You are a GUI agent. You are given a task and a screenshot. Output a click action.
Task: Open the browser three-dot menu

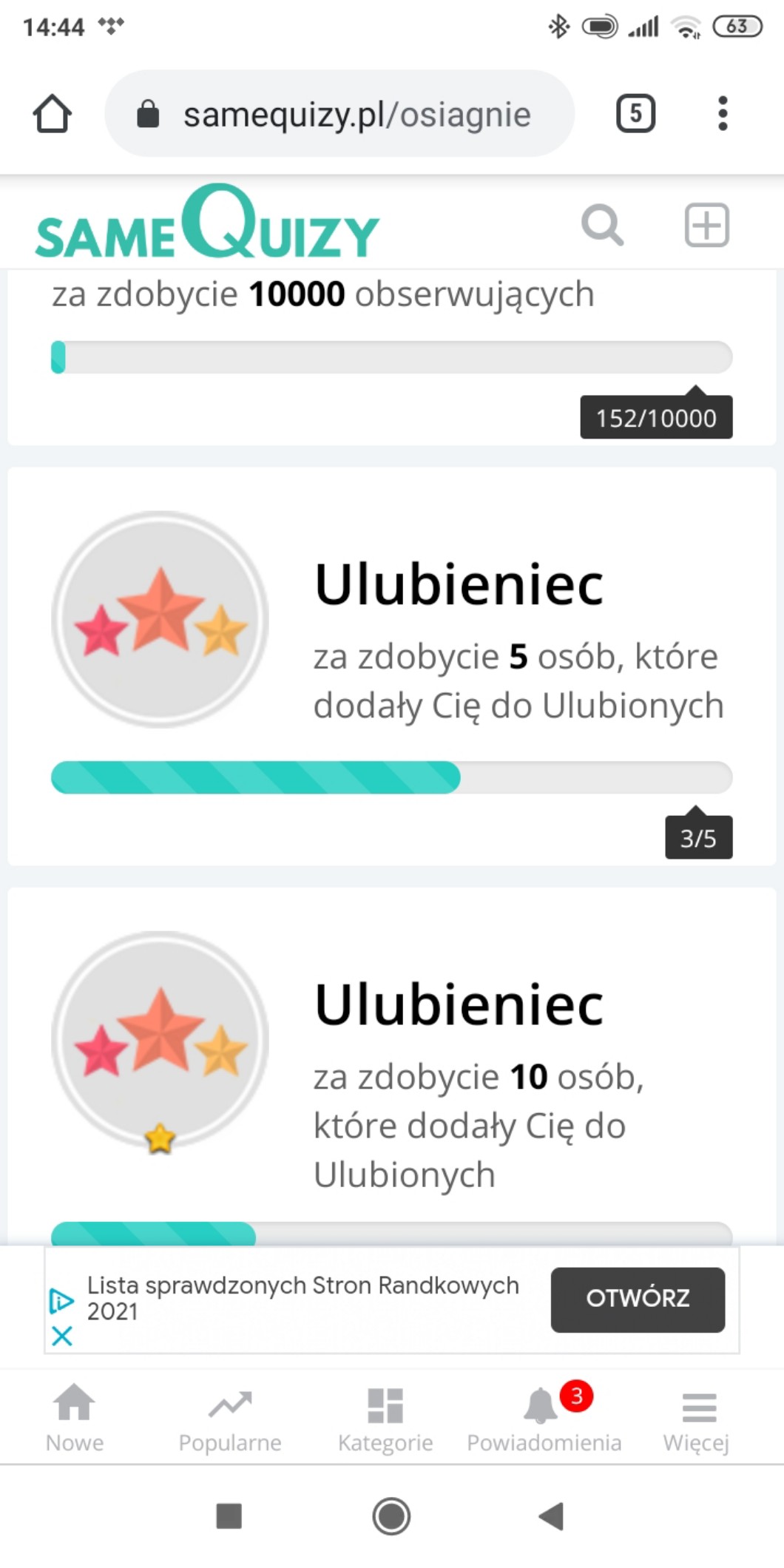[723, 114]
